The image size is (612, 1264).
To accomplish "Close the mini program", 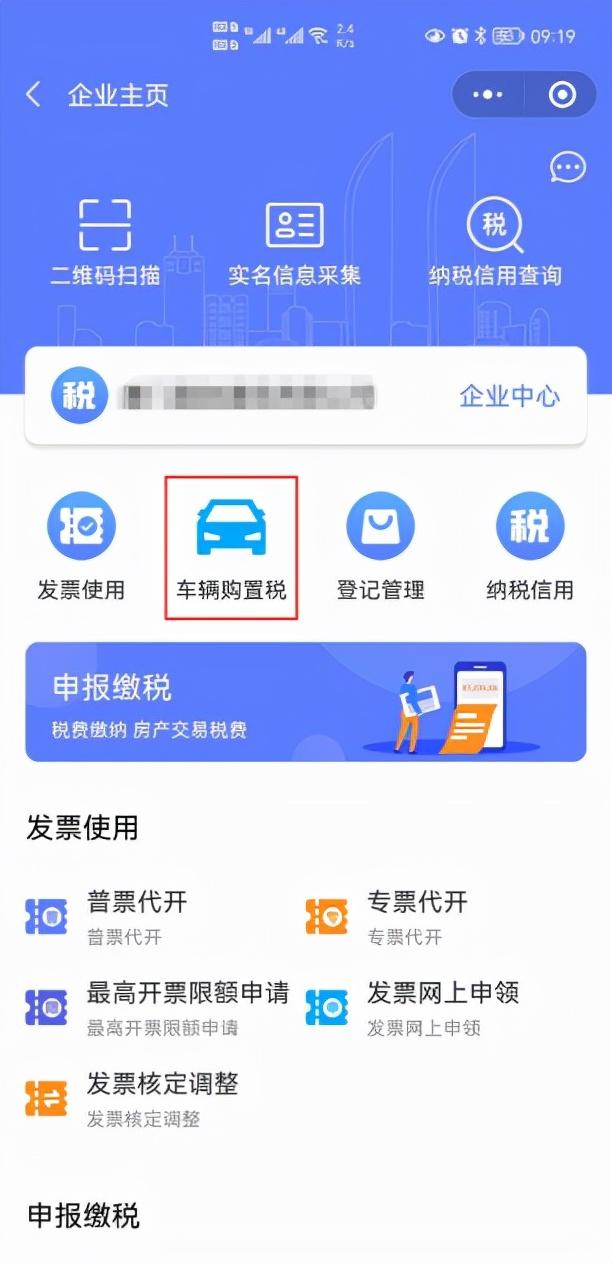I will (563, 95).
